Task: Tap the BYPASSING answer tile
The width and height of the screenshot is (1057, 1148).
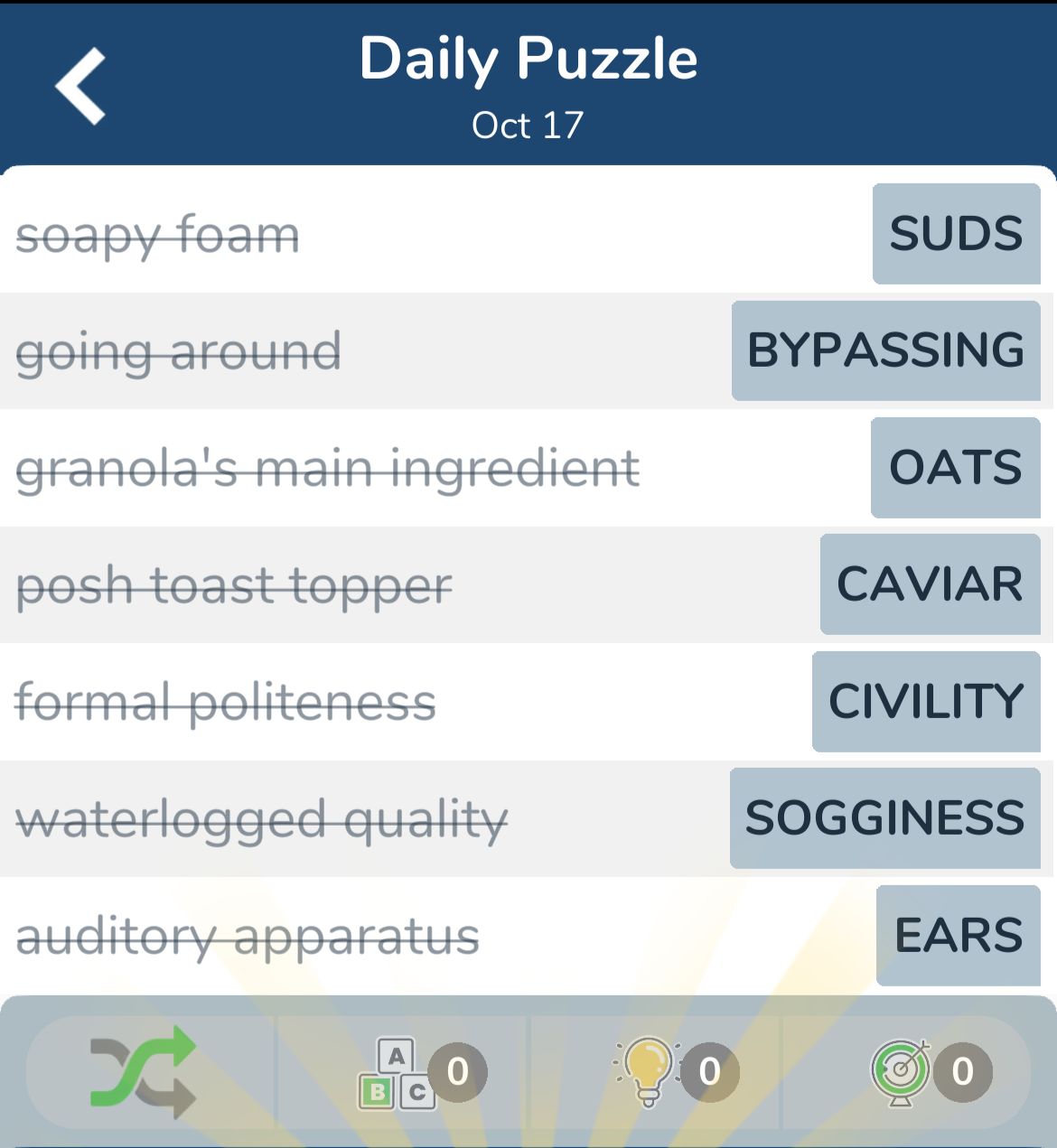Action: [x=884, y=350]
